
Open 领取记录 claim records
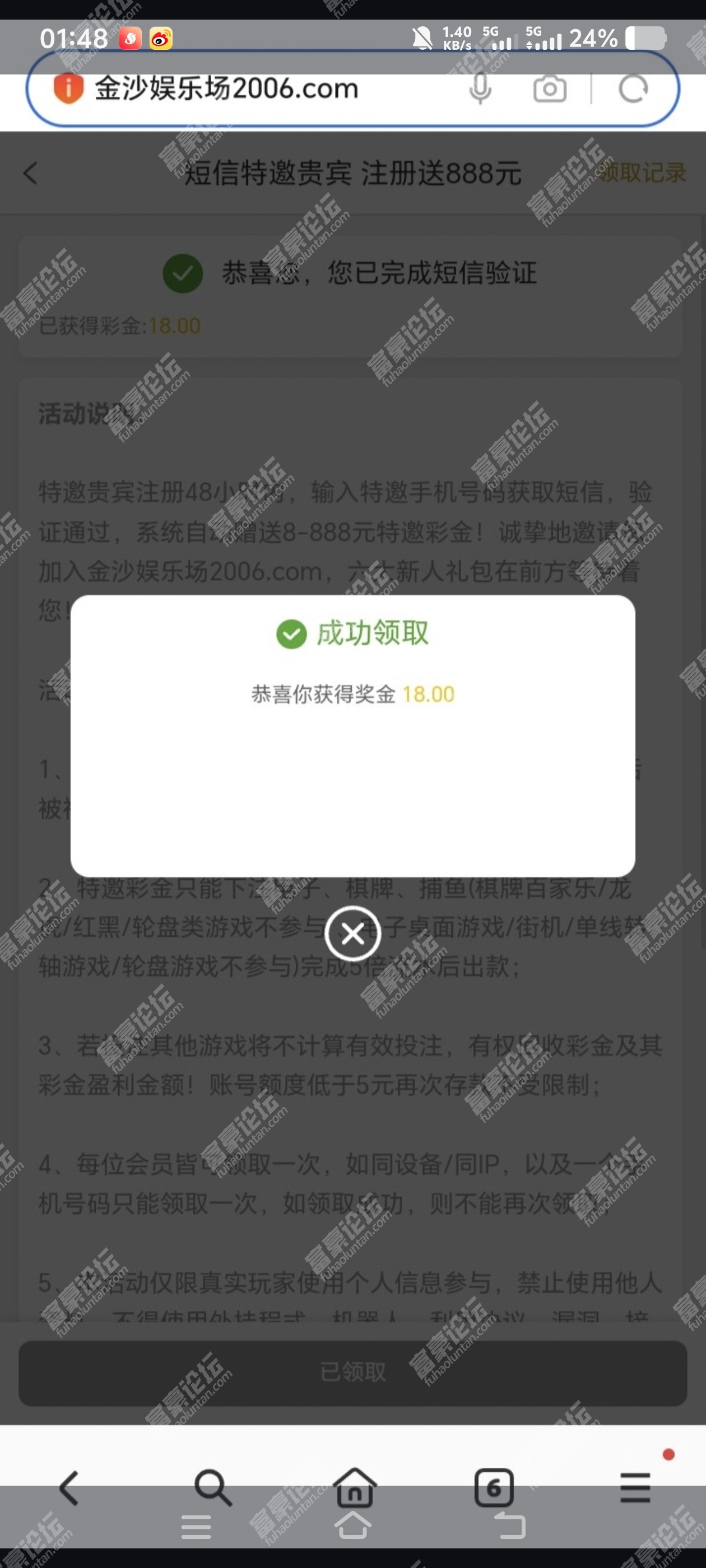click(x=642, y=173)
